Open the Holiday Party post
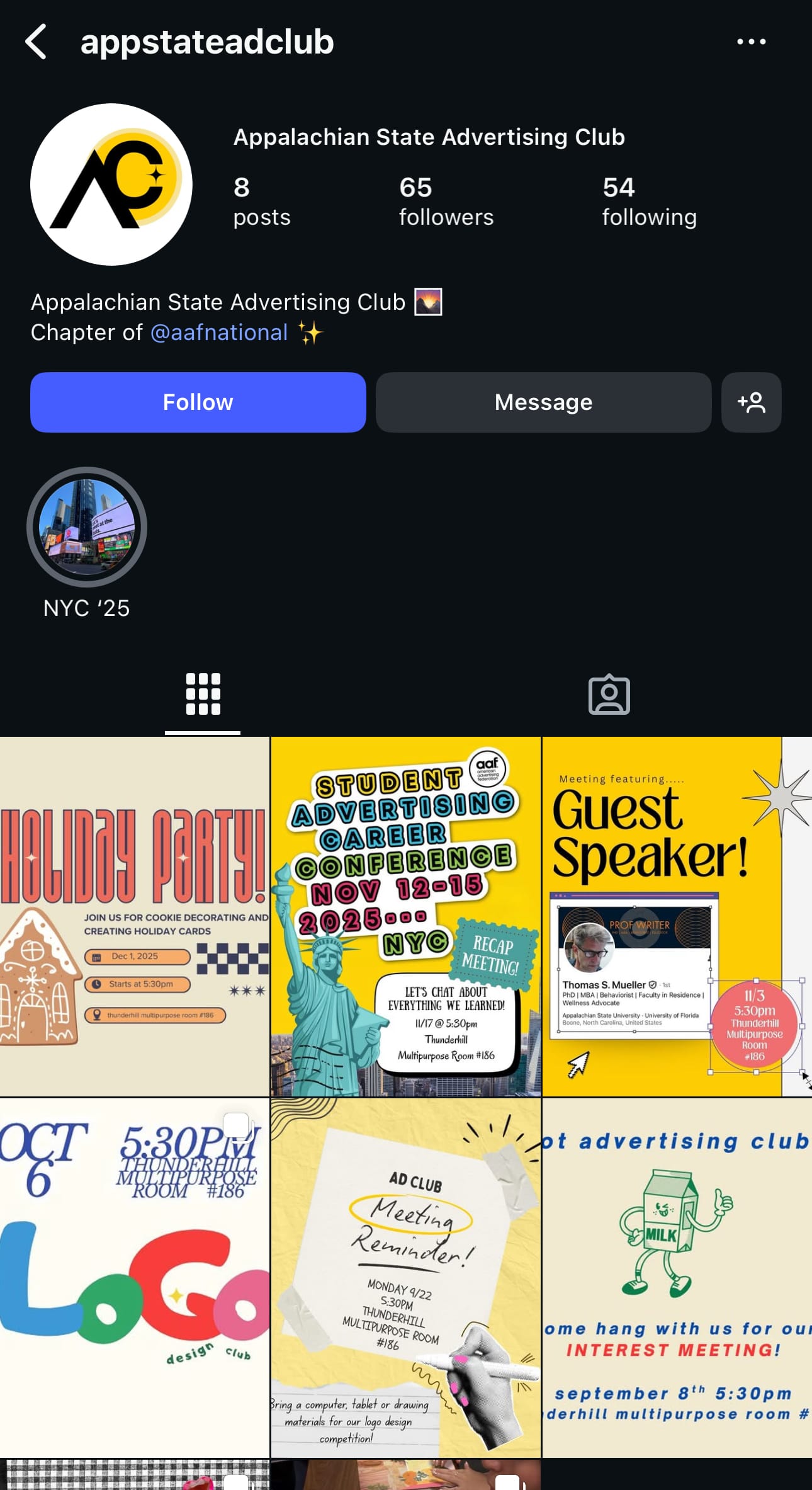The image size is (812, 1490). [x=135, y=916]
